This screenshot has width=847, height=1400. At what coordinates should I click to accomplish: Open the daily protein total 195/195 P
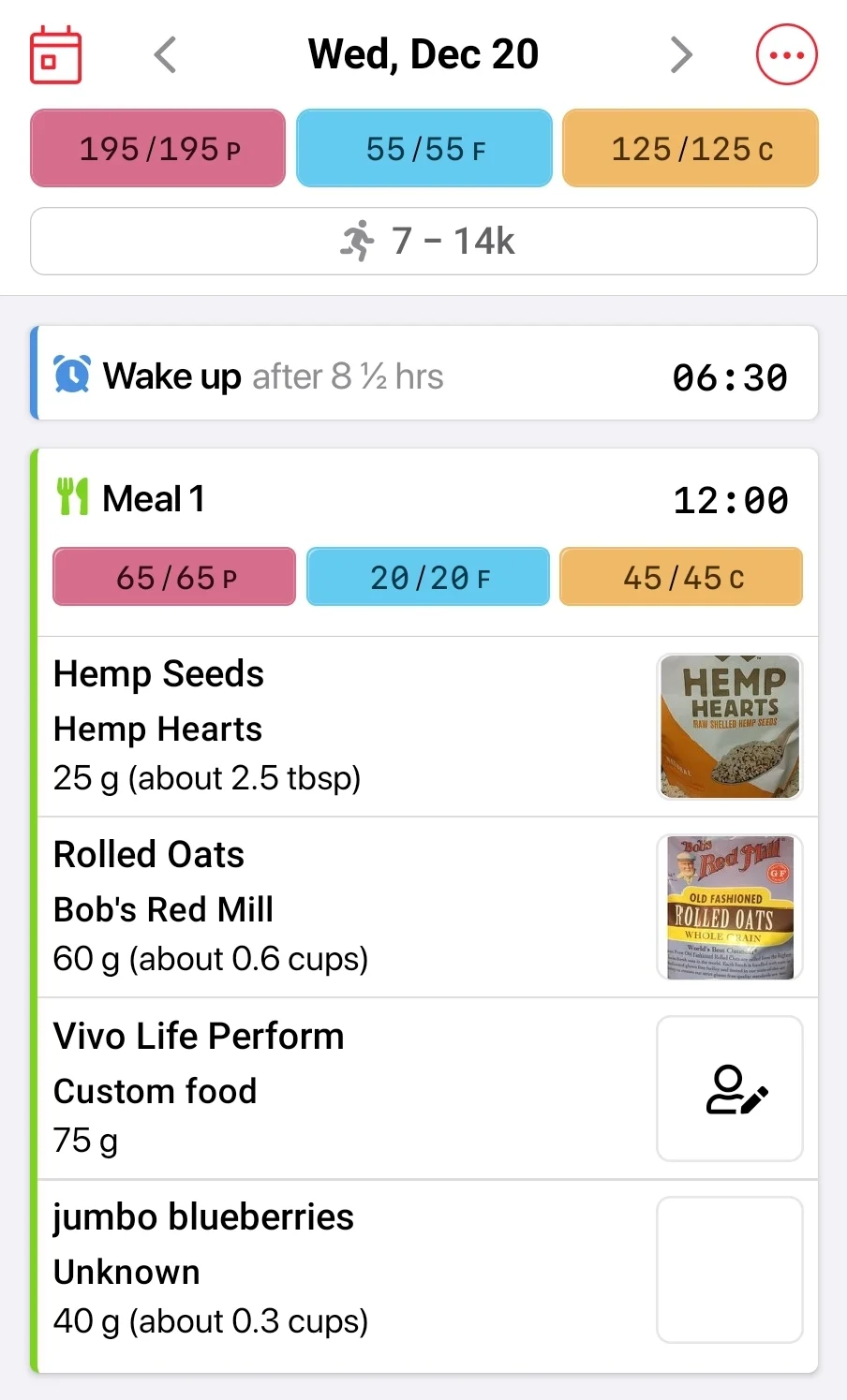coord(157,148)
